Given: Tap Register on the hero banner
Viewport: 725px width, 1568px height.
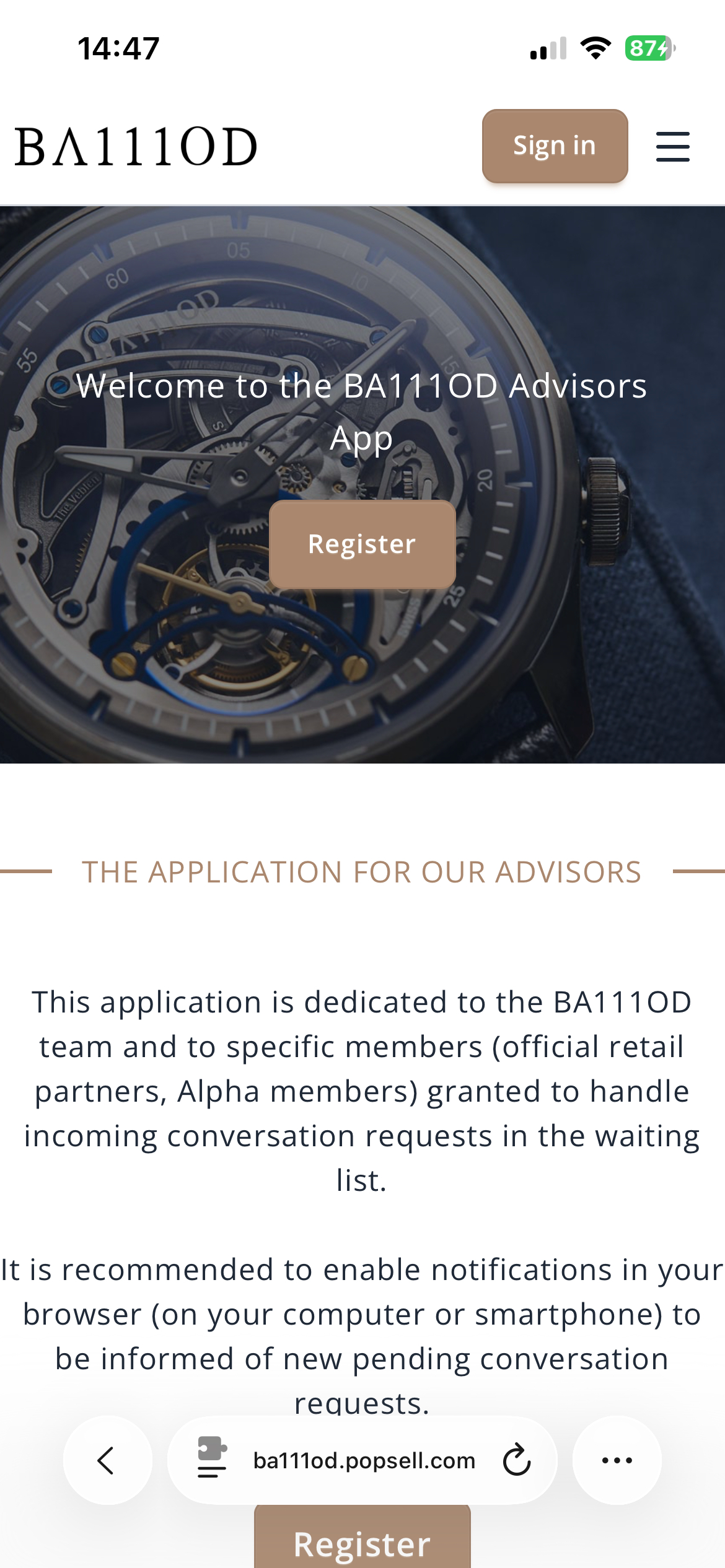Looking at the screenshot, I should (362, 544).
